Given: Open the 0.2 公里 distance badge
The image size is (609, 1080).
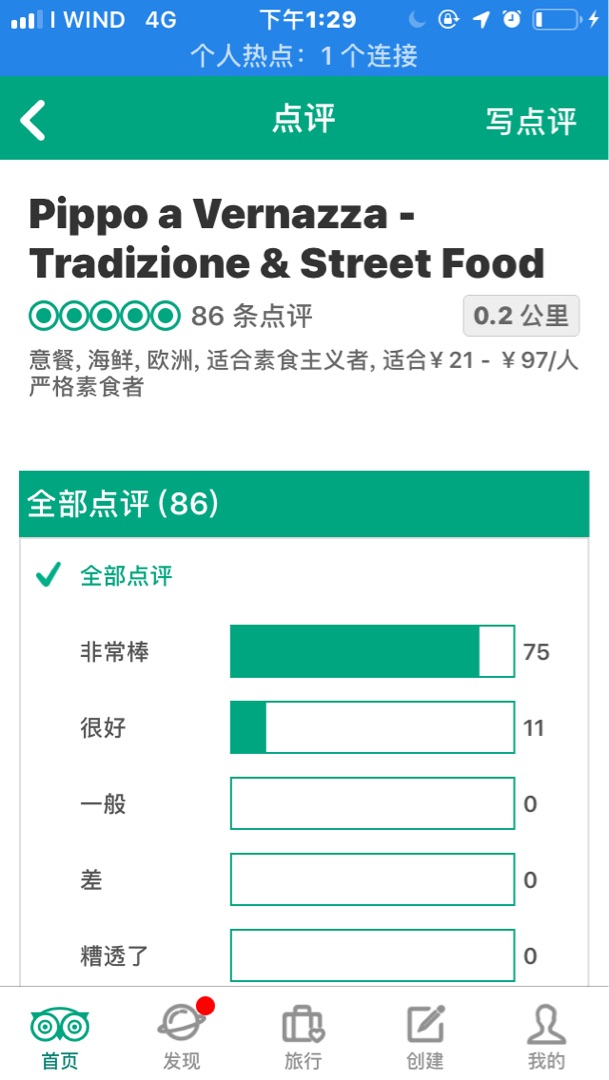Looking at the screenshot, I should [521, 316].
